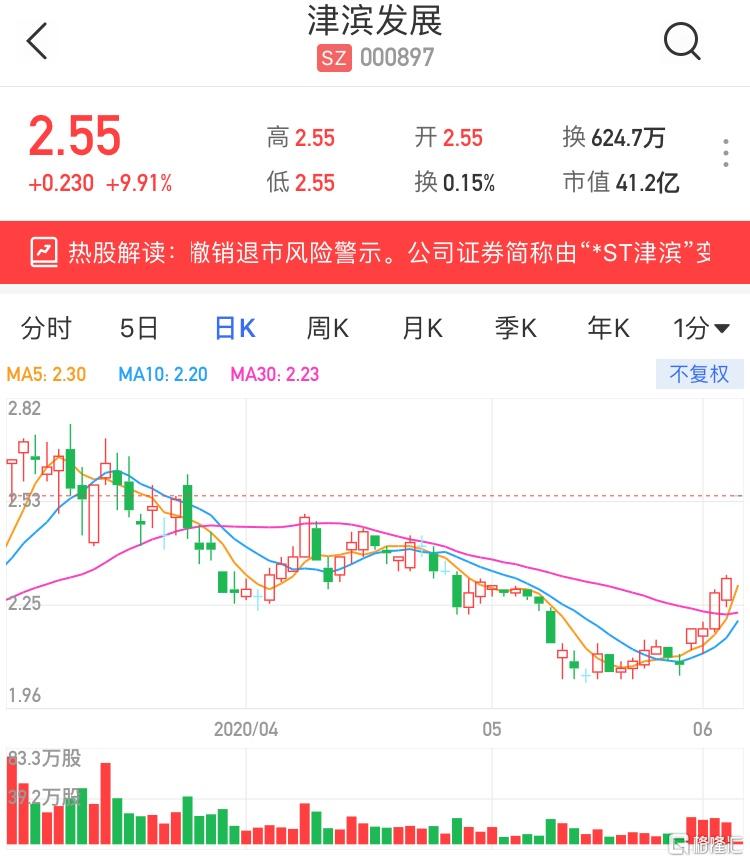Switch to the 周K chart tab

[327, 328]
